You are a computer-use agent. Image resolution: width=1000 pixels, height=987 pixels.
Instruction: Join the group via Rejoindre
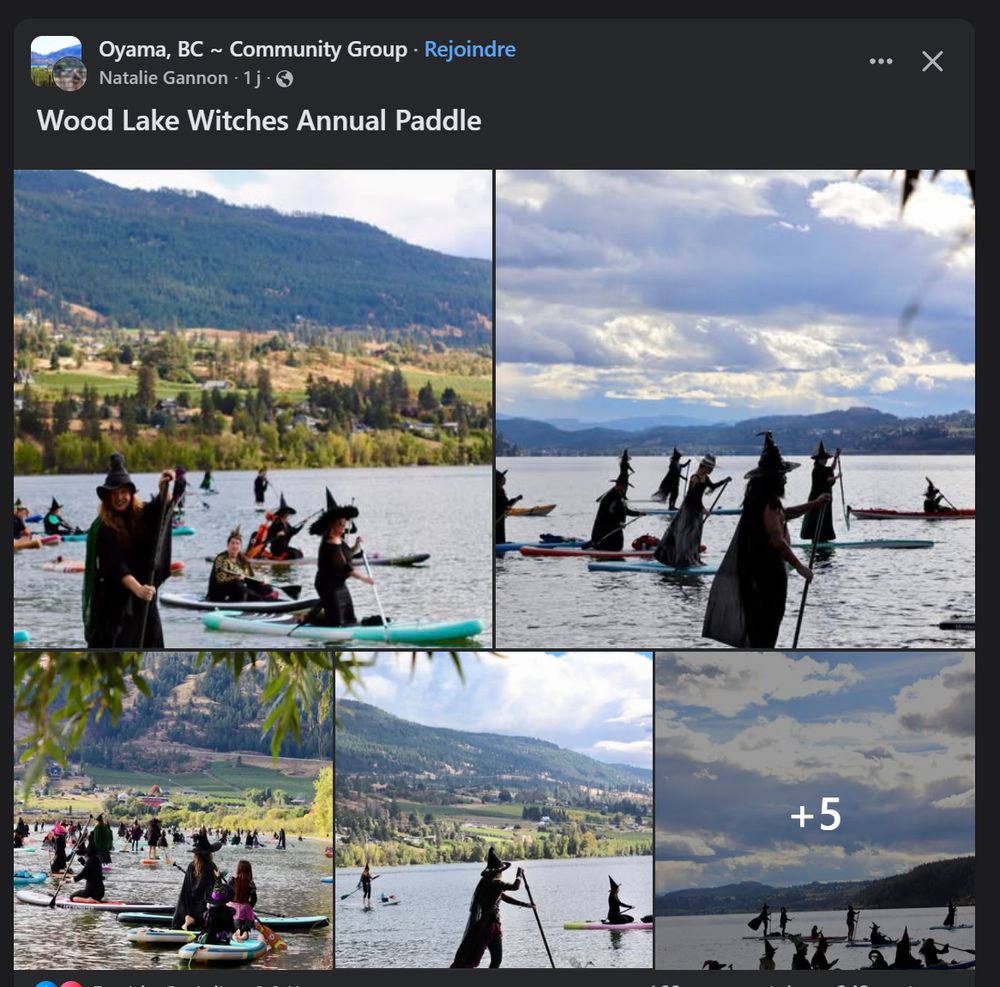tap(470, 49)
